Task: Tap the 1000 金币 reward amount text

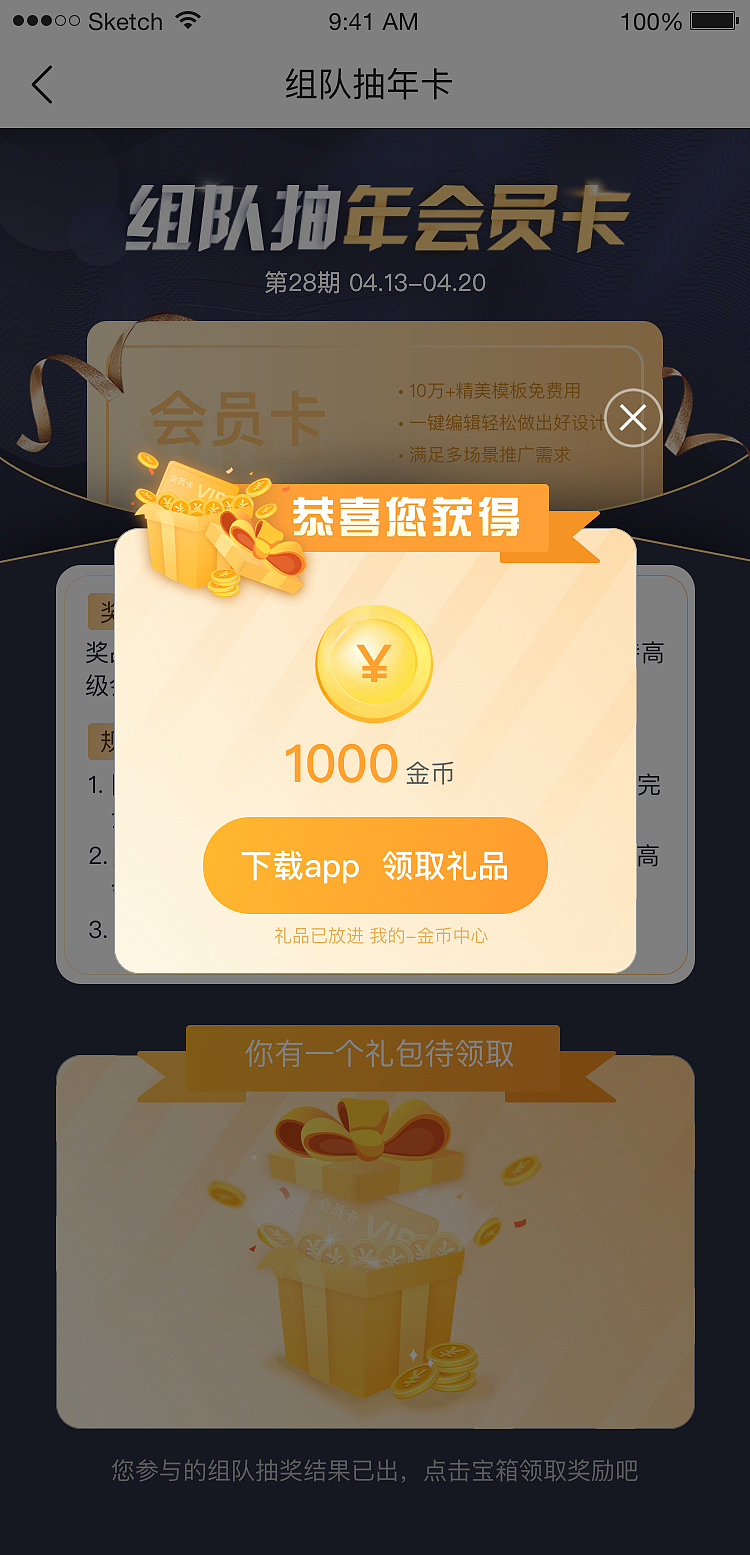Action: tap(374, 763)
